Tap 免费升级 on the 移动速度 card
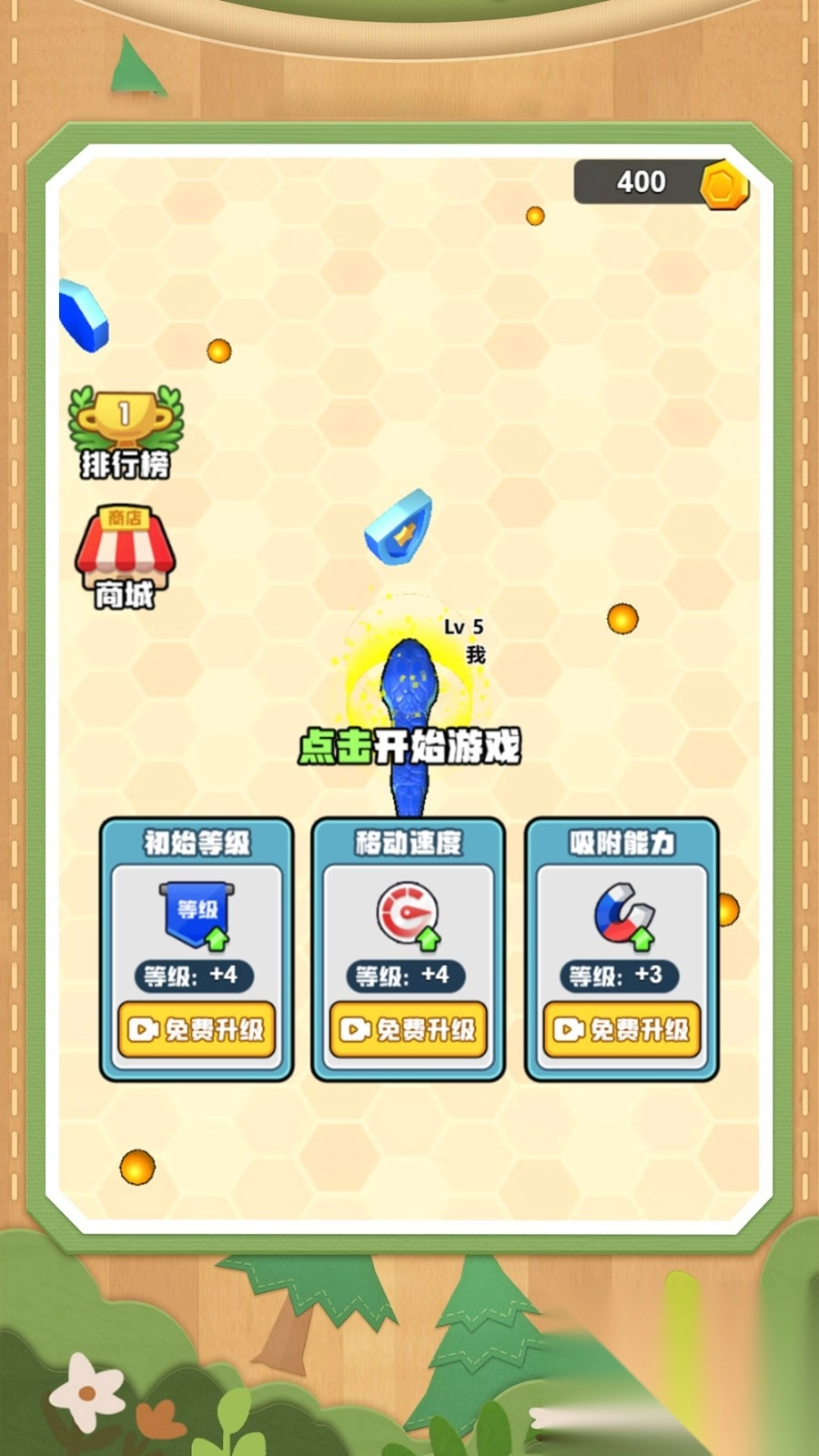 409,1031
